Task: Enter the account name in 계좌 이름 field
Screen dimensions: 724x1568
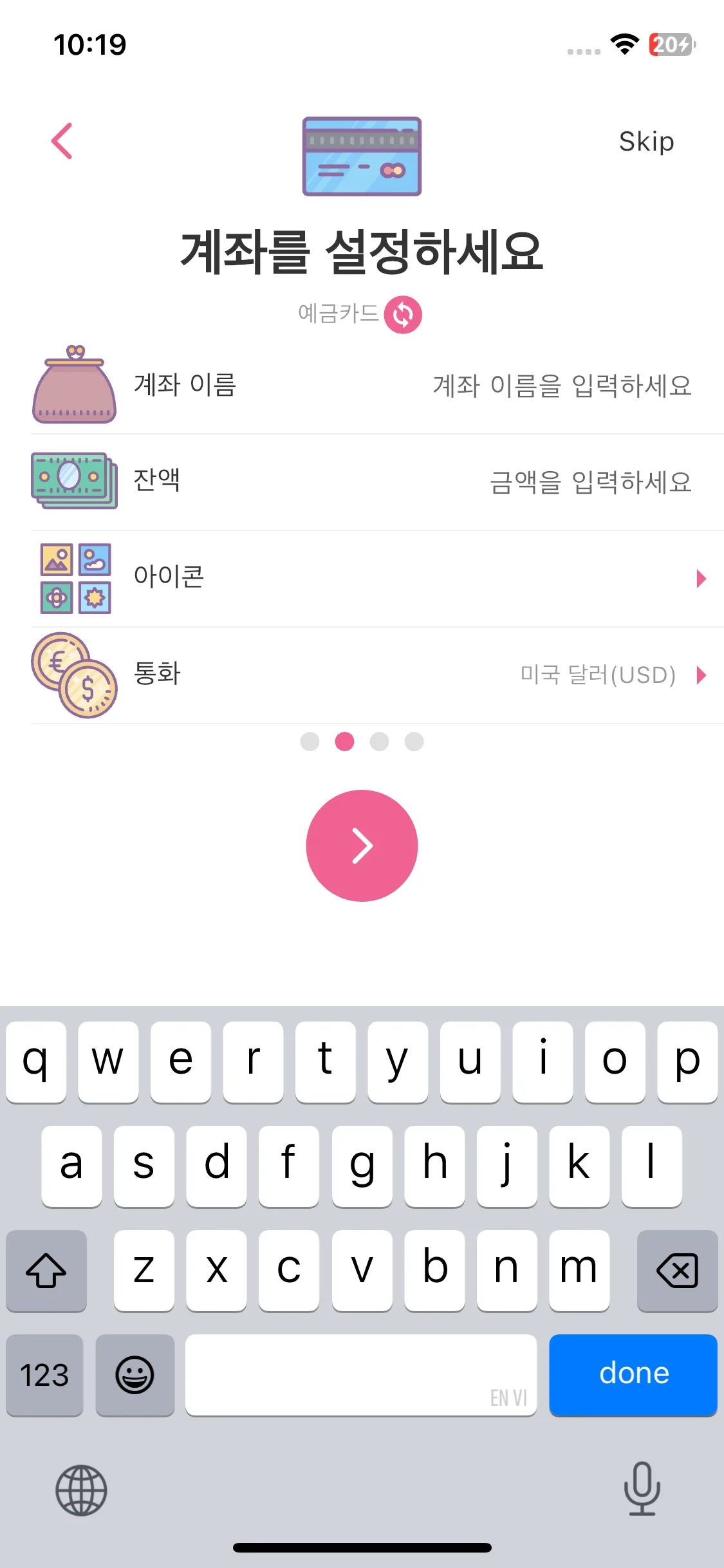Action: [x=561, y=386]
